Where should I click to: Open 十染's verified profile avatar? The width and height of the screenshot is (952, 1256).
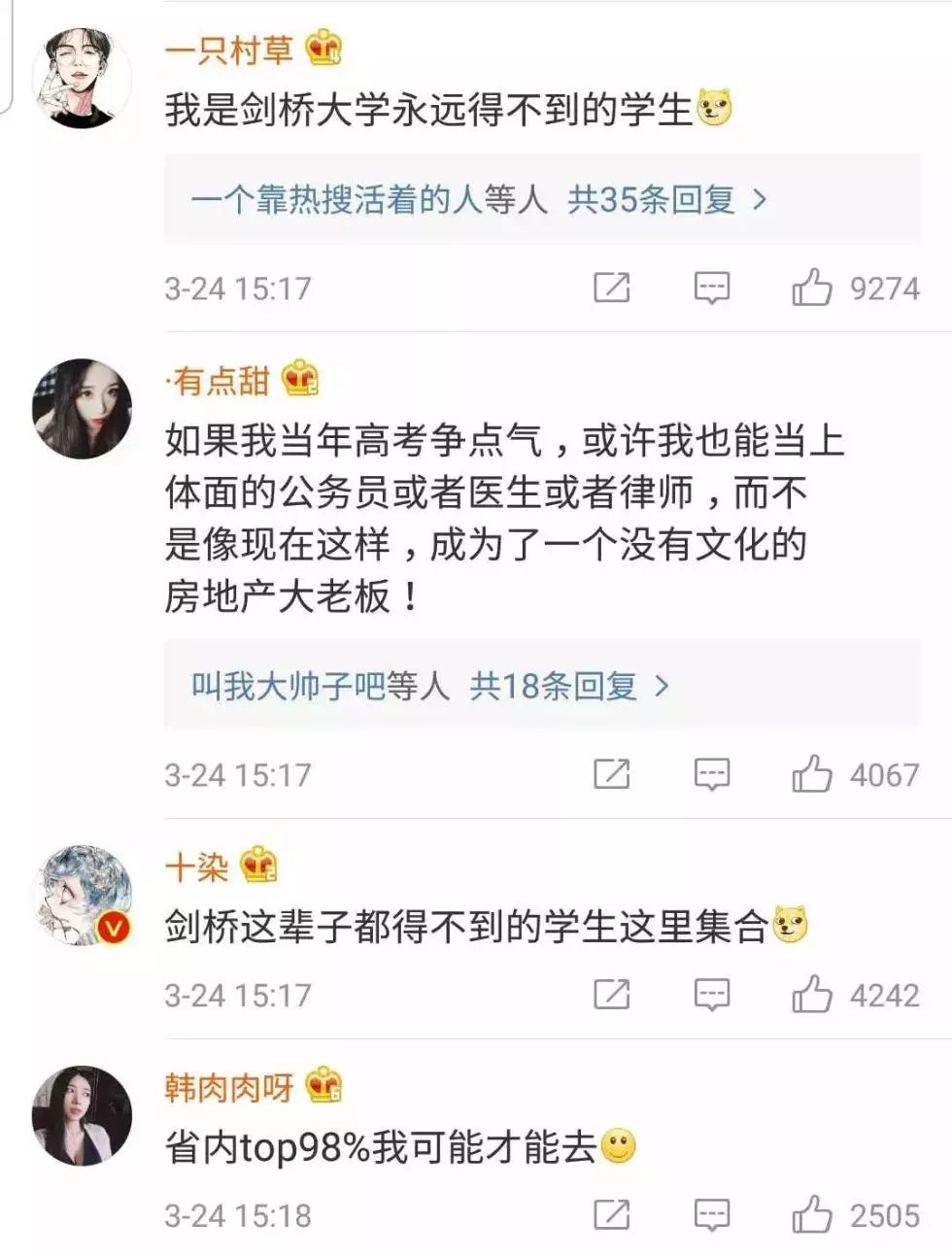[82, 895]
